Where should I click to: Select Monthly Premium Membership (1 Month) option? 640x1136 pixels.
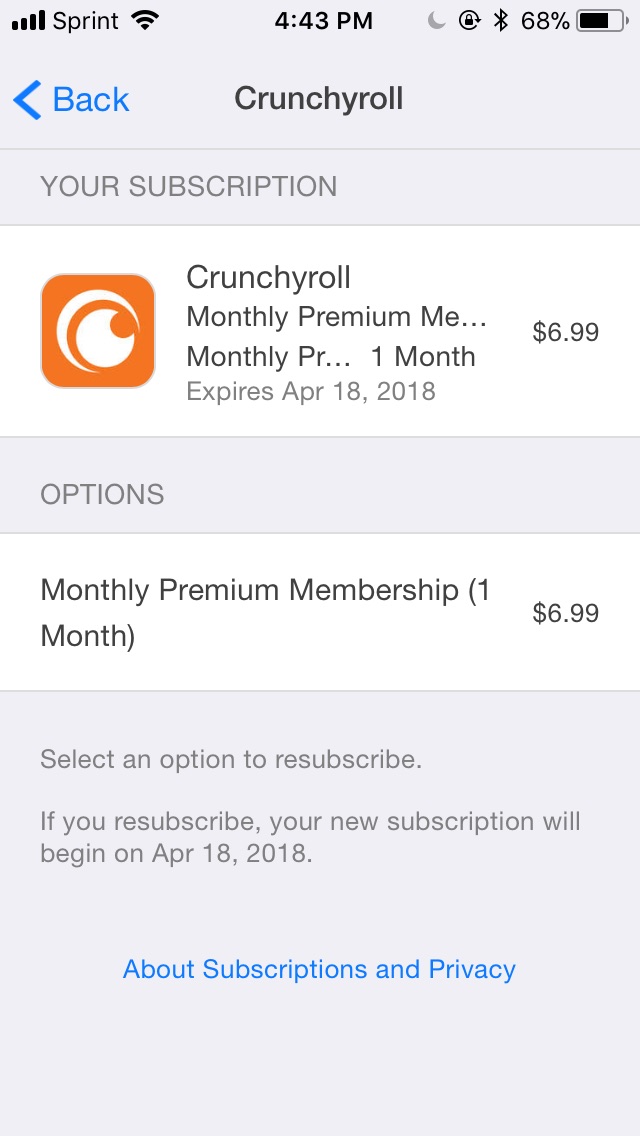(320, 612)
